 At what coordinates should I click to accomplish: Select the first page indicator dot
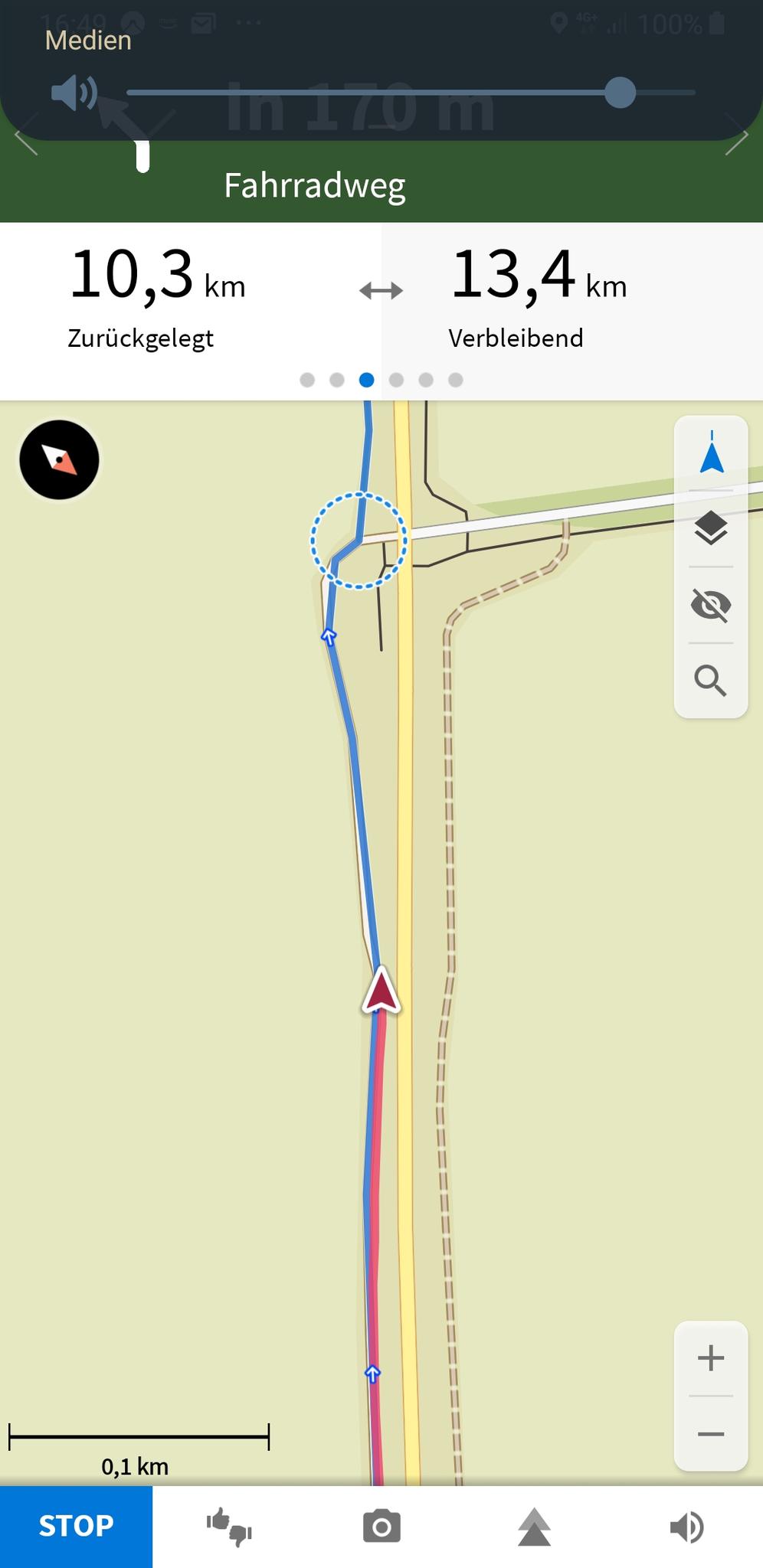coord(307,380)
